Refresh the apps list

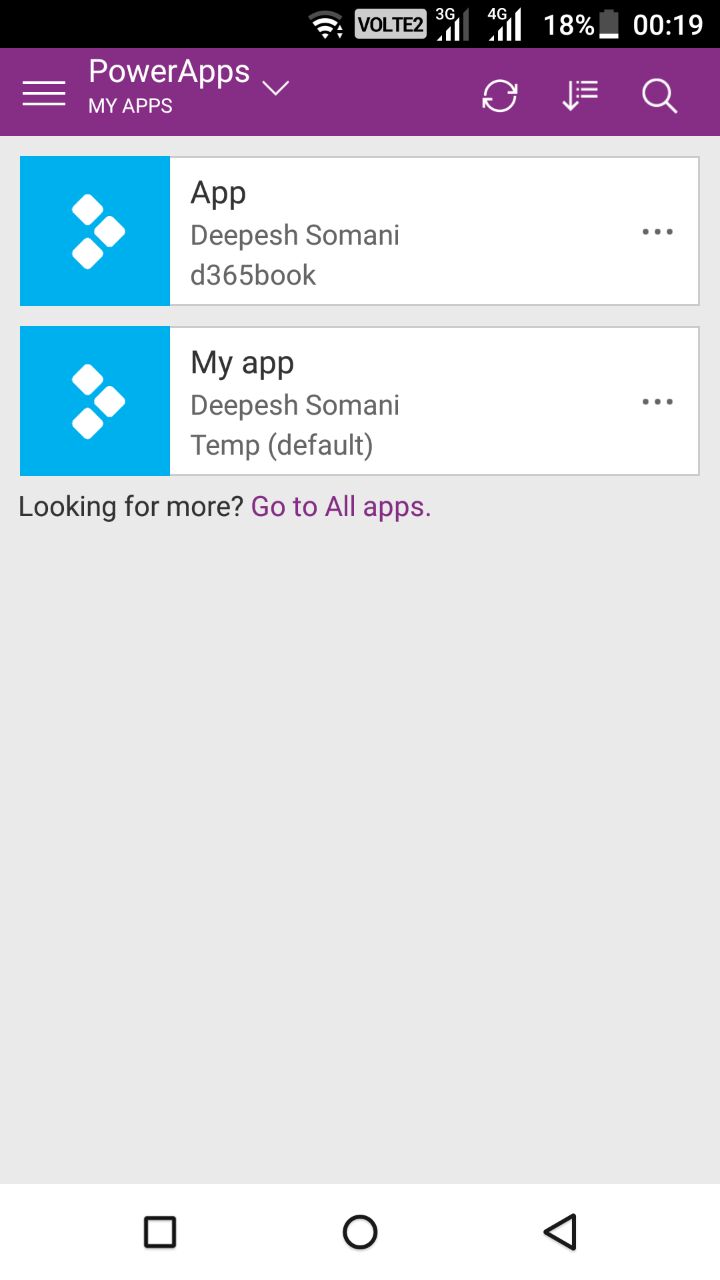[500, 96]
